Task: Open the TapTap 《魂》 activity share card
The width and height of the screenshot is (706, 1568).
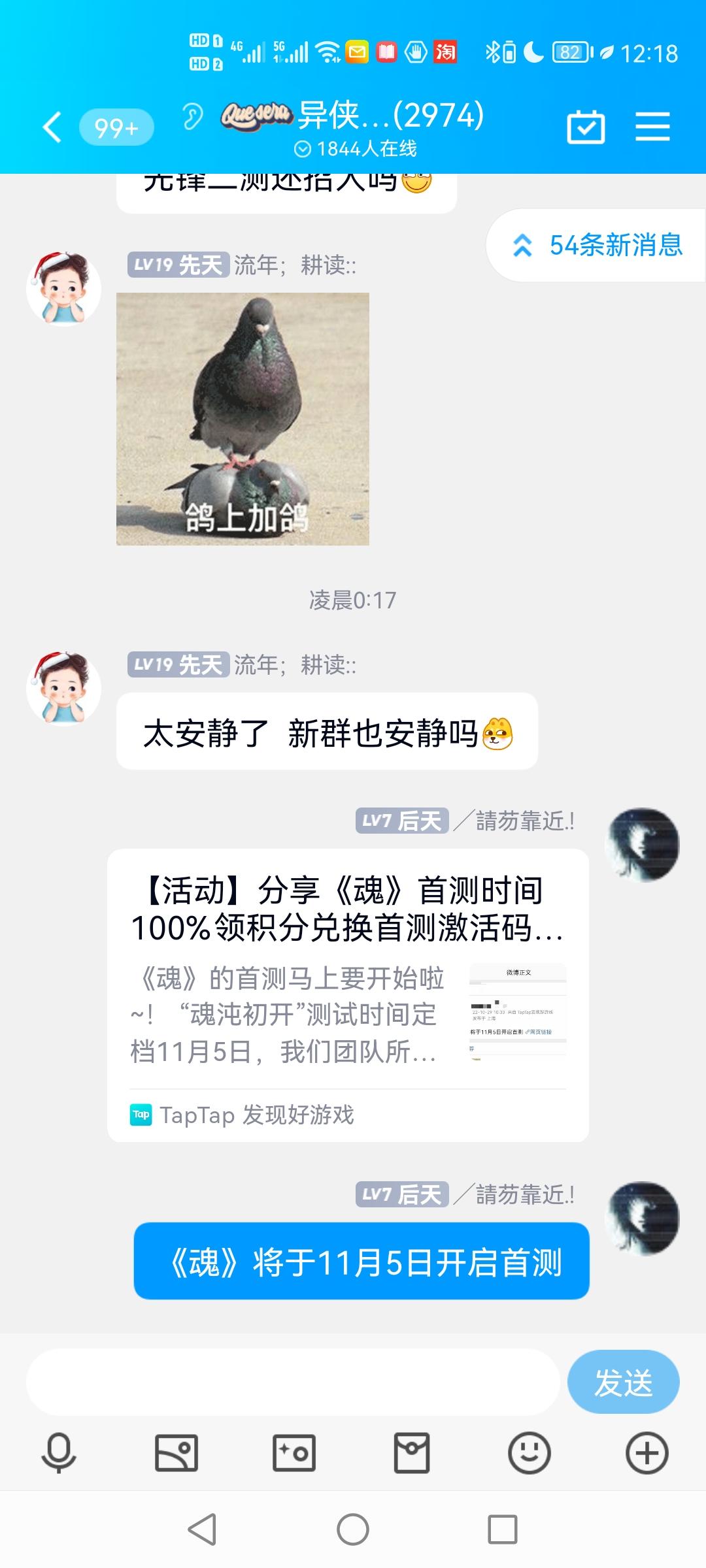Action: click(x=348, y=994)
